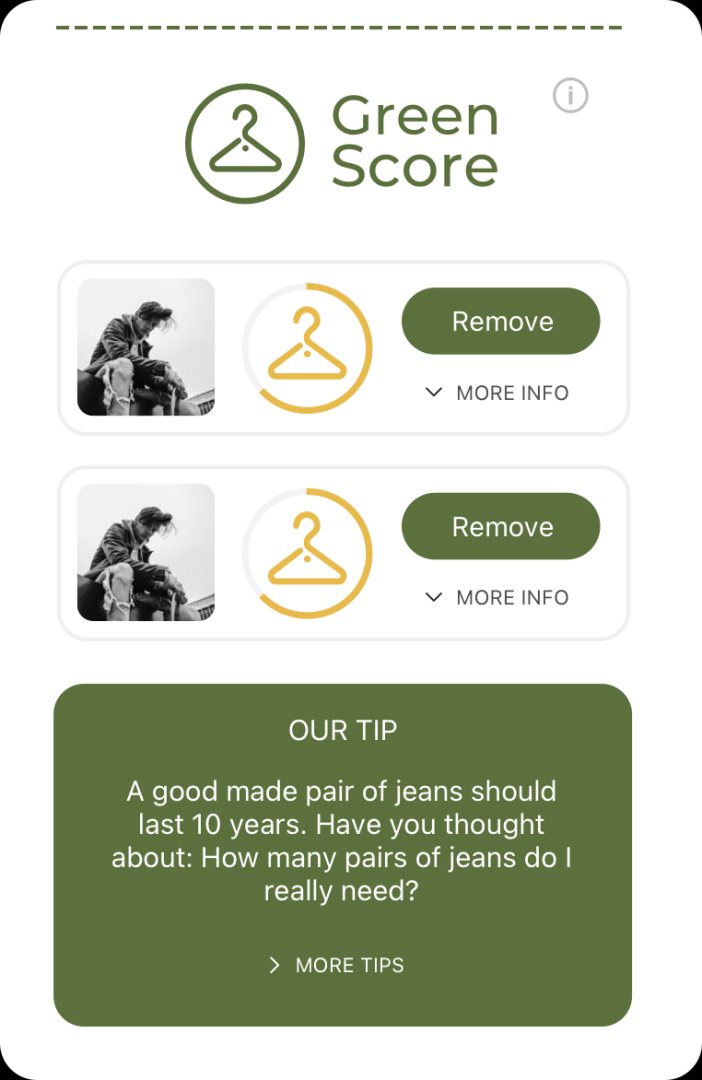This screenshot has height=1080, width=702.
Task: Remove the second clothing item
Action: (500, 526)
